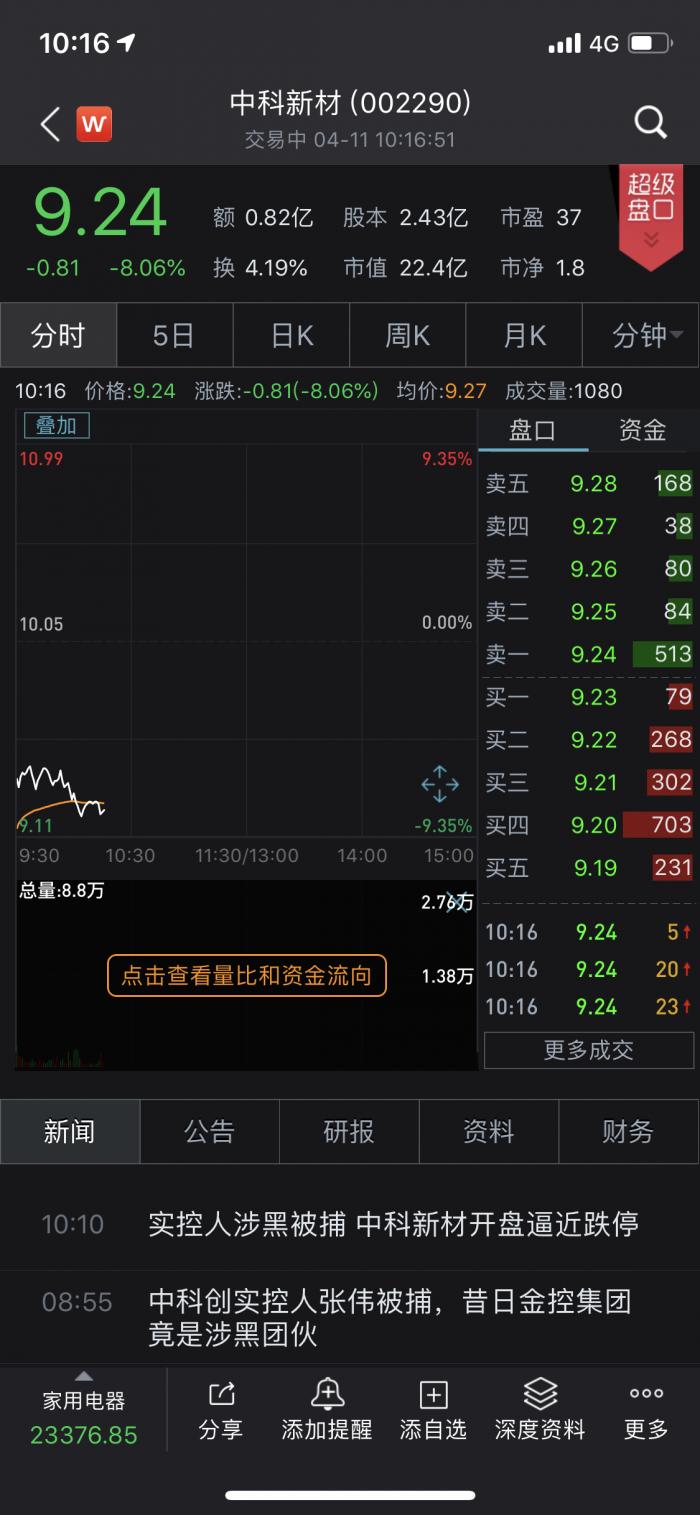Tap the 点击查看量比和资金流向 button
700x1515 pixels.
pyautogui.click(x=246, y=975)
